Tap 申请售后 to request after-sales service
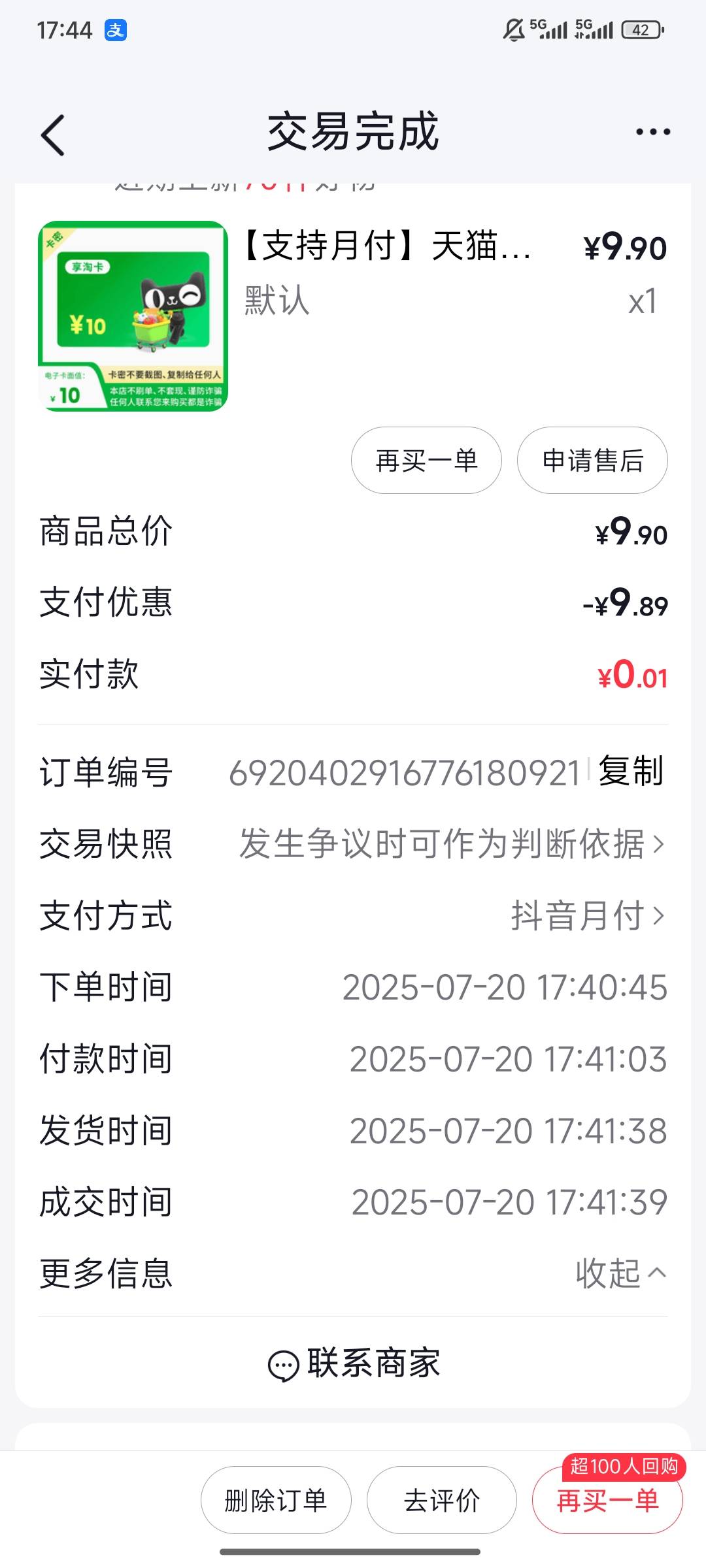The height and width of the screenshot is (1568, 706). [x=592, y=461]
